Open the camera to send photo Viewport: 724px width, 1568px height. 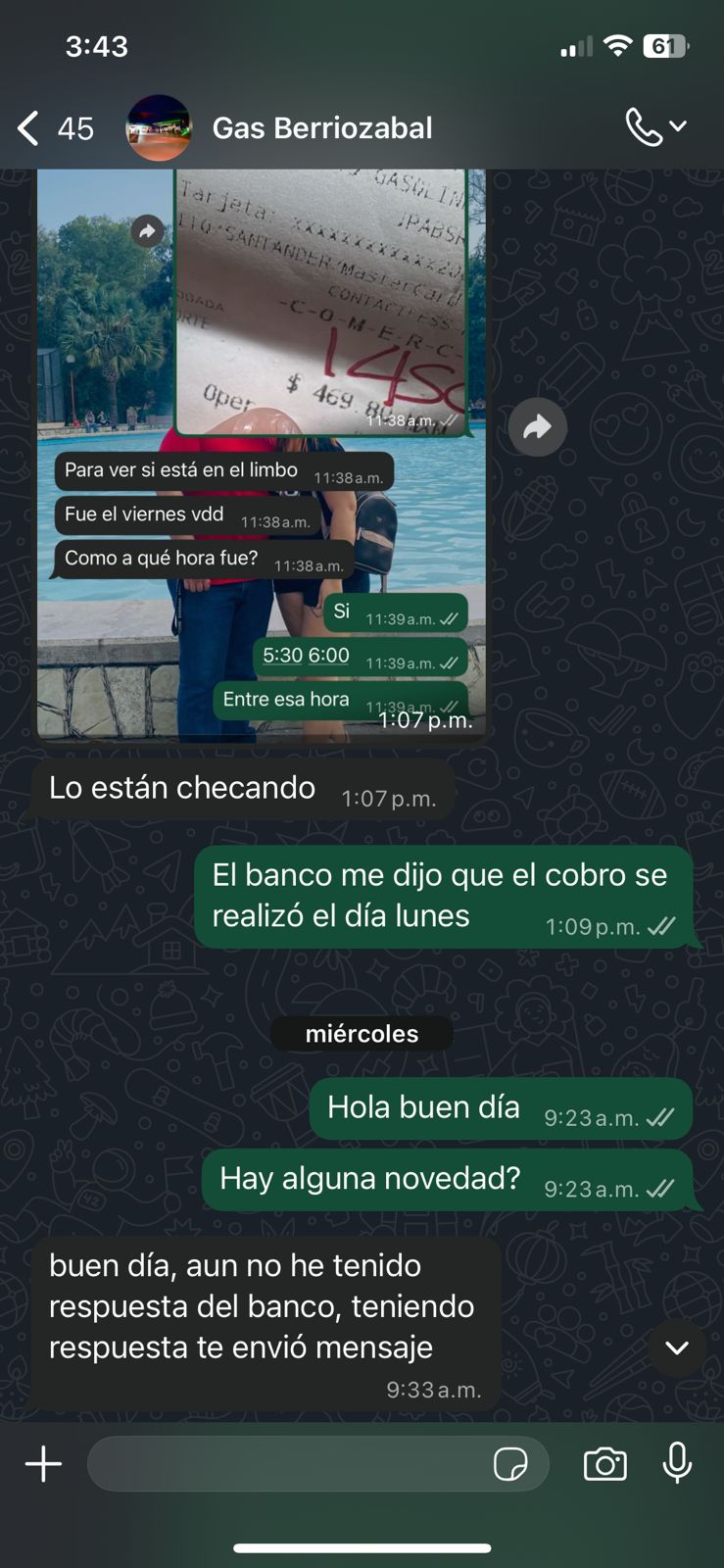pyautogui.click(x=604, y=1464)
